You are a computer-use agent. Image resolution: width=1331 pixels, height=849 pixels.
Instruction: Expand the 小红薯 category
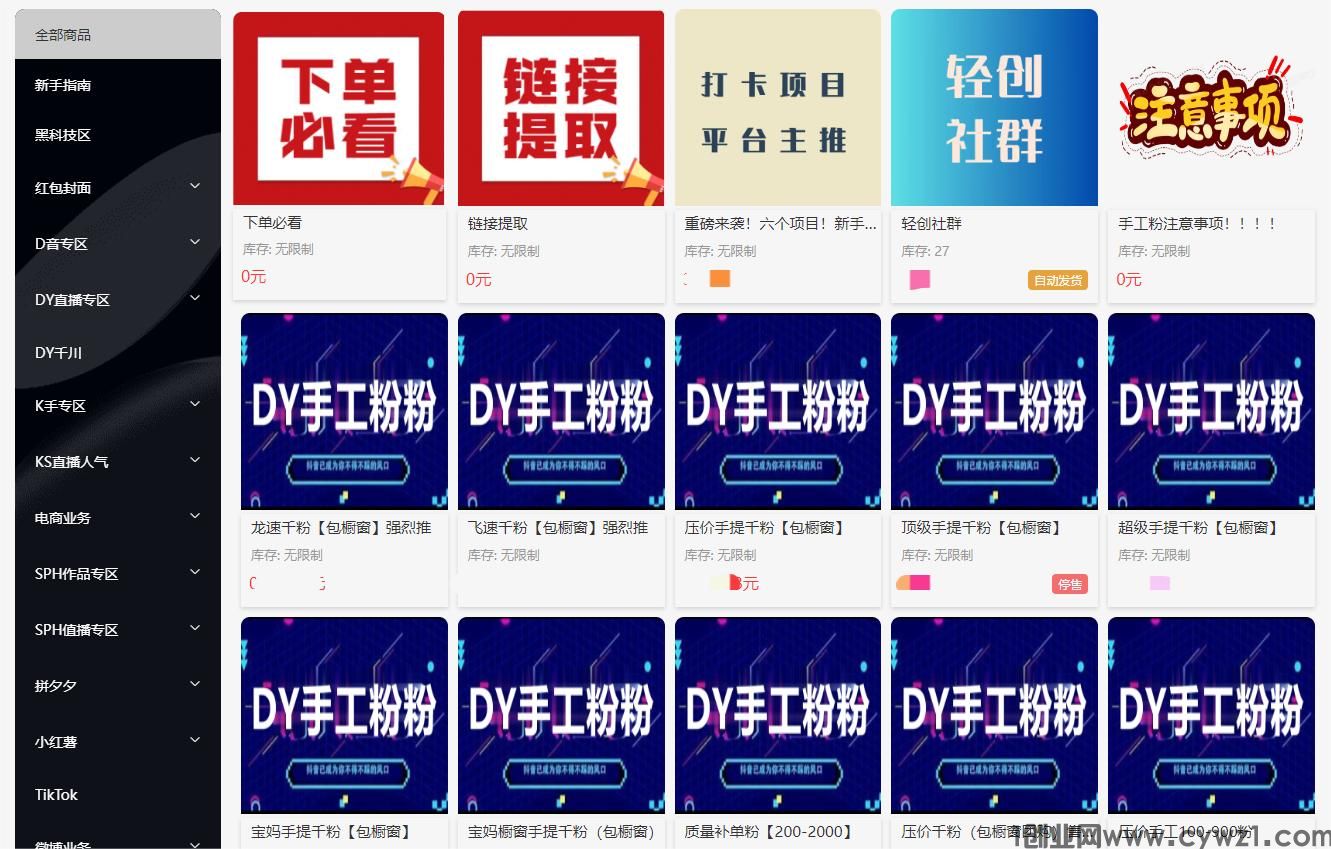(117, 741)
